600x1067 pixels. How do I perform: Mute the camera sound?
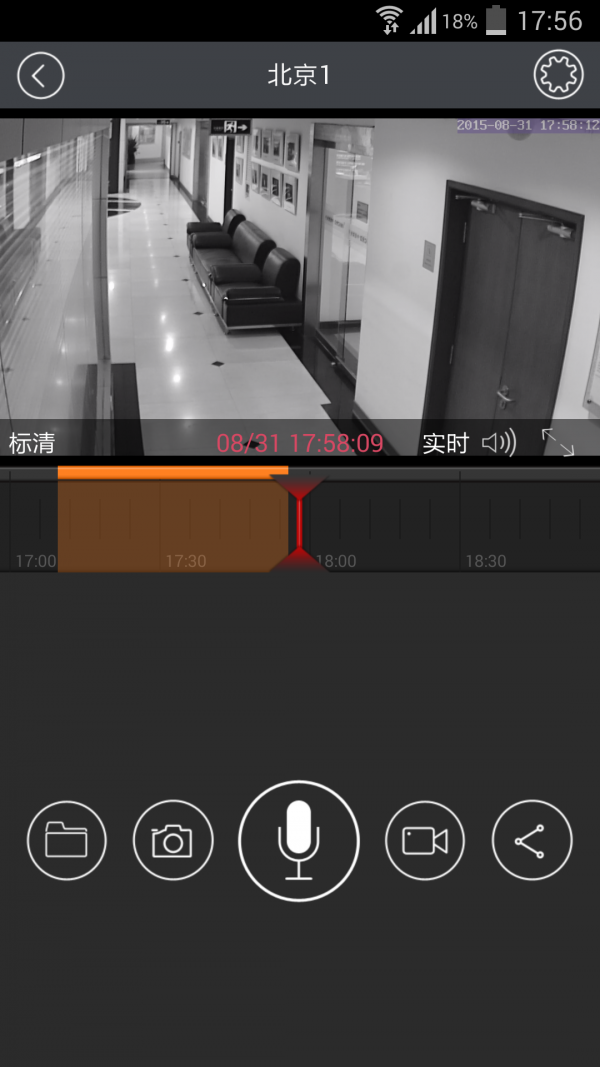point(499,443)
